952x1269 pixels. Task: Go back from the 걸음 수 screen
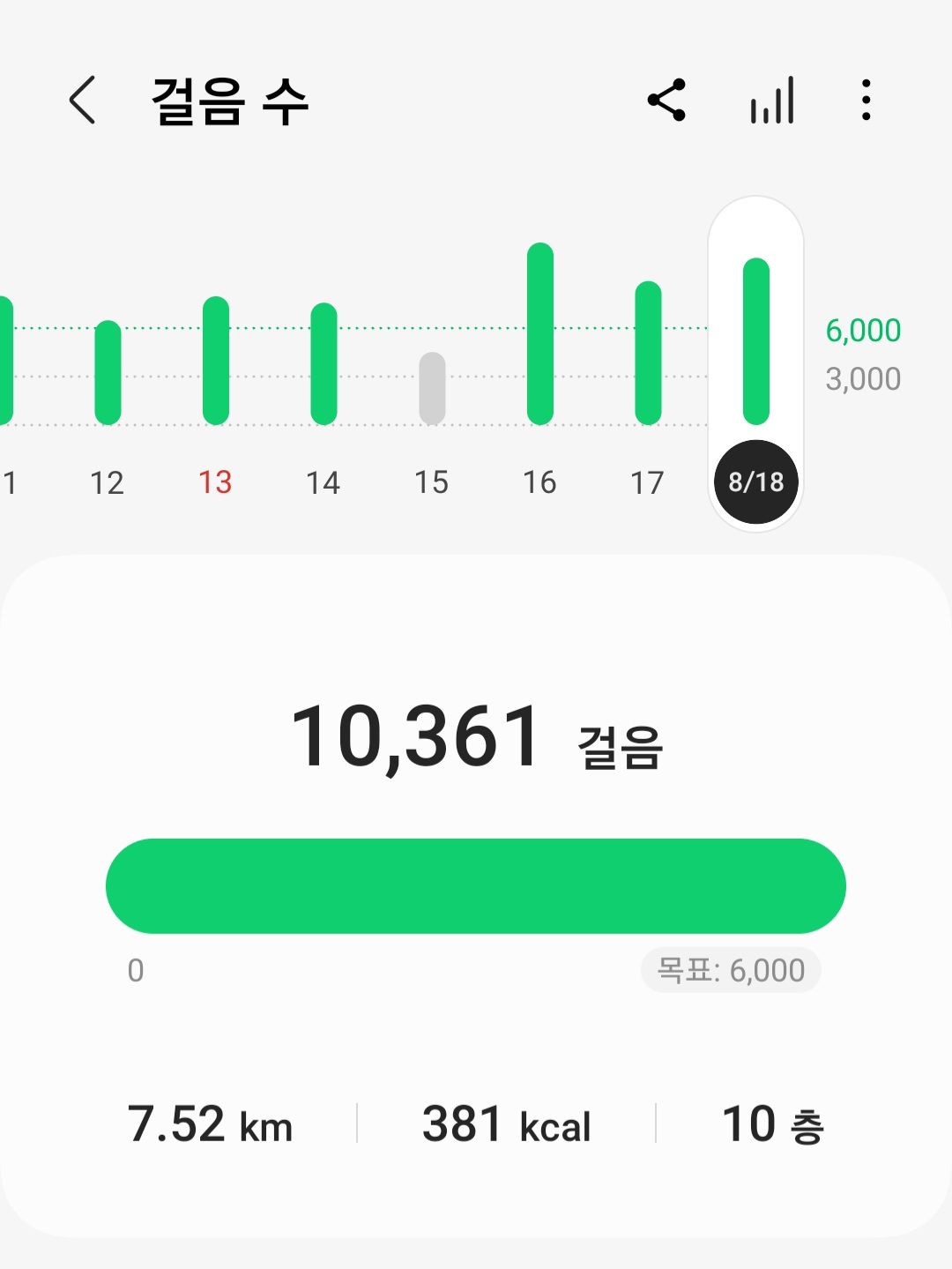[82, 100]
